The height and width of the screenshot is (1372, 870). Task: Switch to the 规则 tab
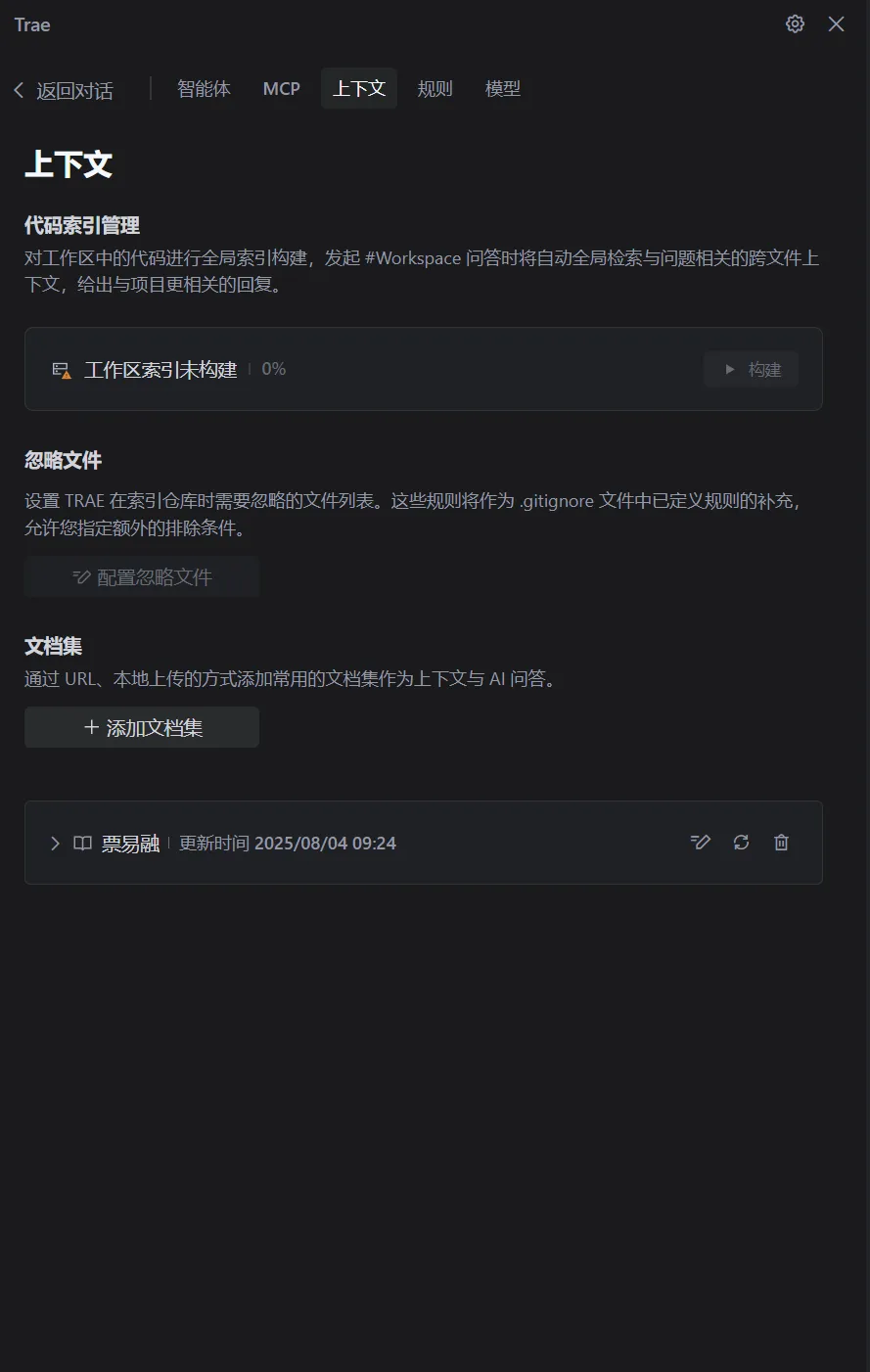tap(435, 89)
